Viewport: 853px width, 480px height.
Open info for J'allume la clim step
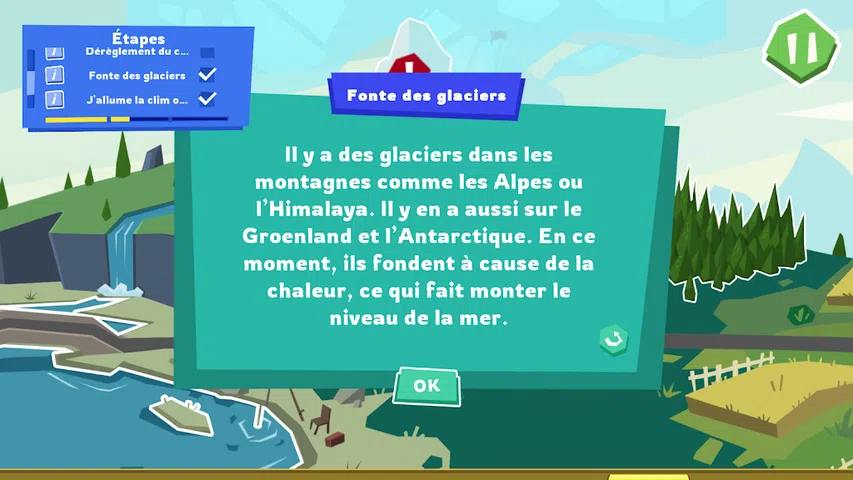(55, 99)
